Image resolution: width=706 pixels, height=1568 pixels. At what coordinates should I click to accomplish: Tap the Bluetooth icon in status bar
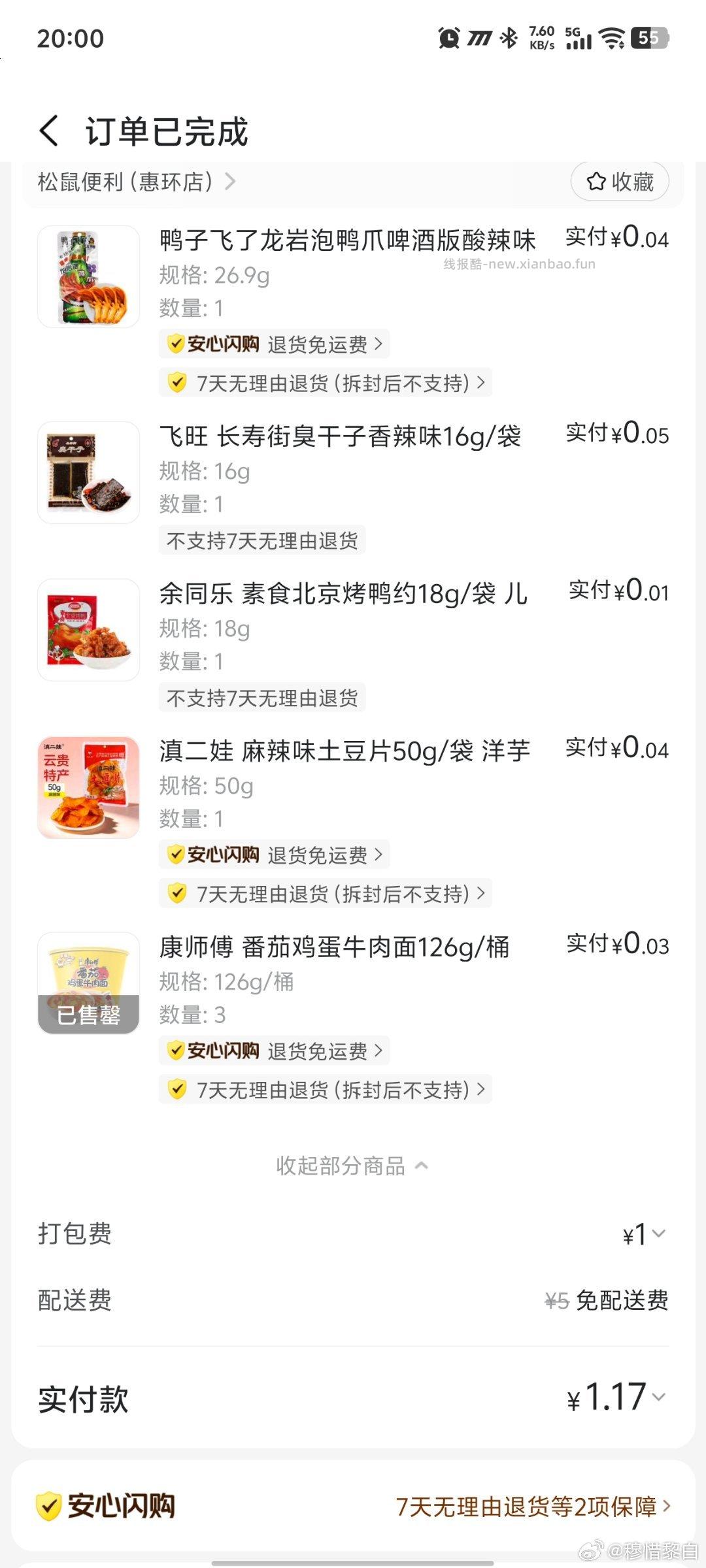[509, 39]
